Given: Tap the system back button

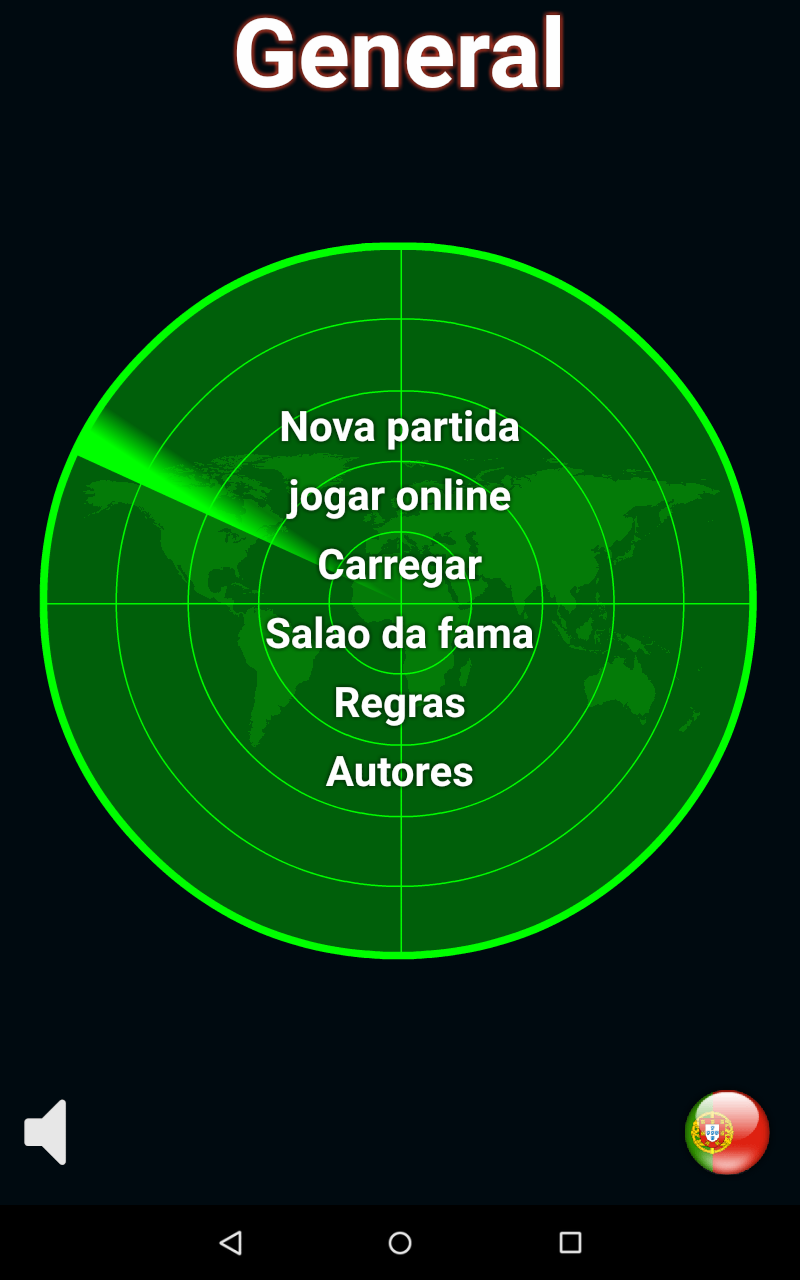Looking at the screenshot, I should (x=231, y=1242).
